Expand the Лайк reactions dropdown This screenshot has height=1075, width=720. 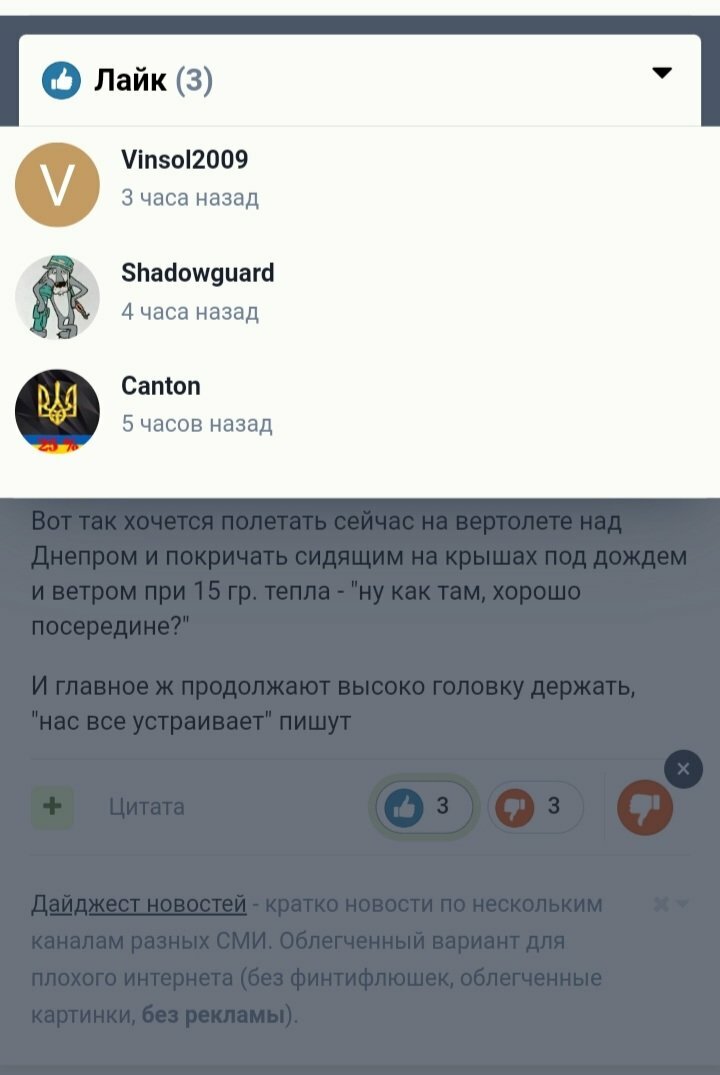661,73
